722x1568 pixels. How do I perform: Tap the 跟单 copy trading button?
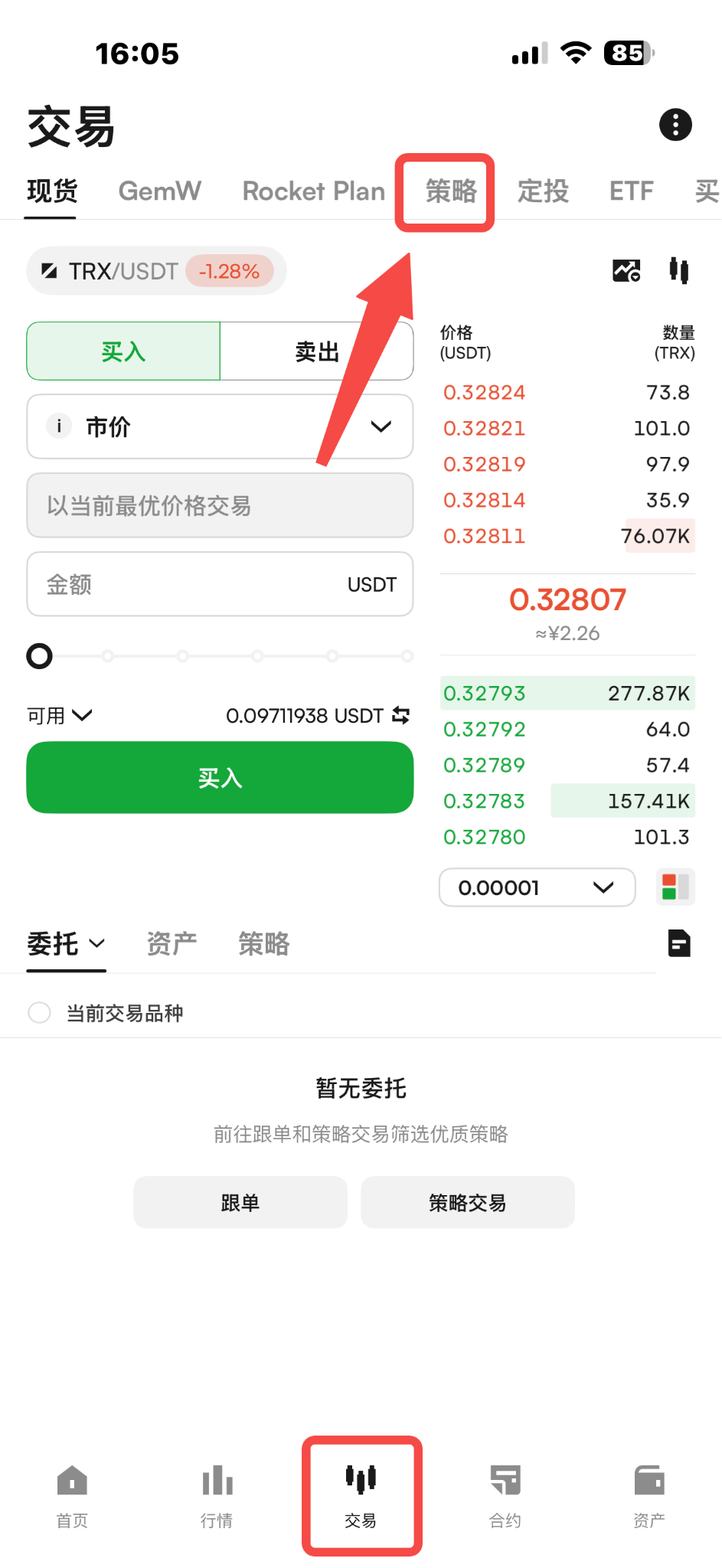240,1203
